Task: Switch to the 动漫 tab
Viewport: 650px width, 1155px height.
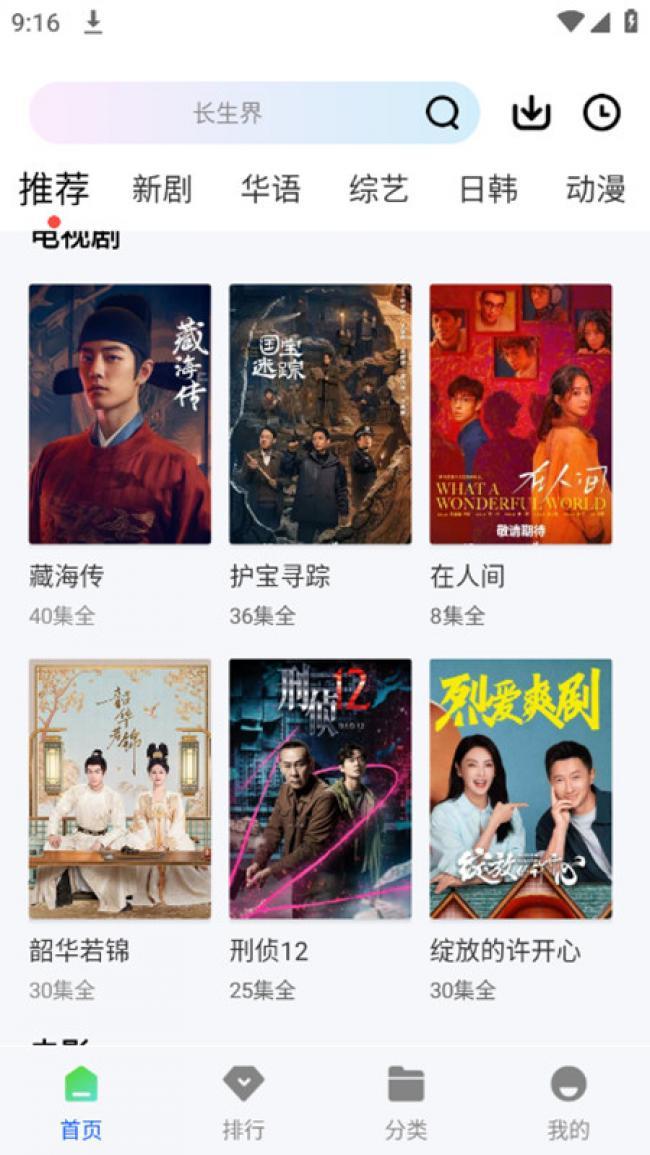Action: click(x=595, y=189)
